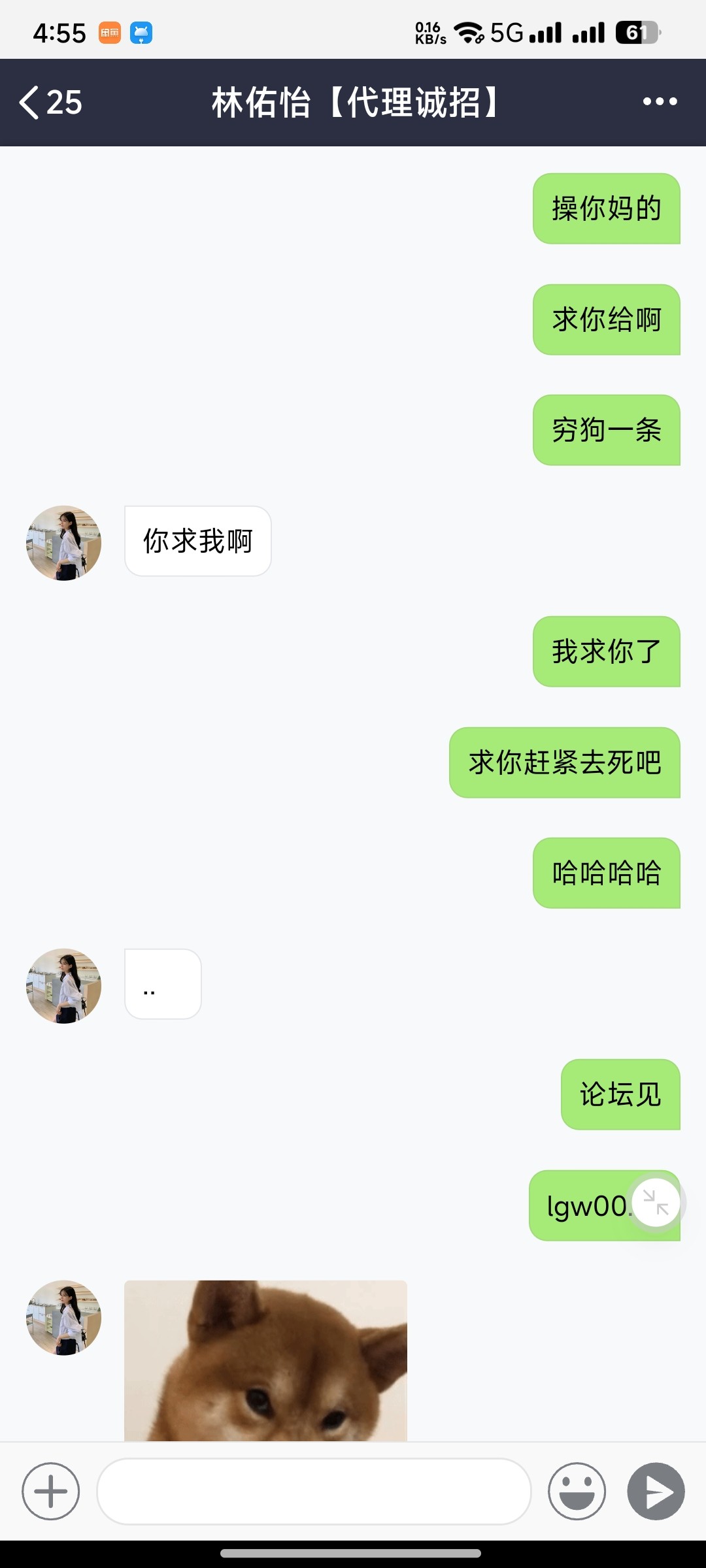Viewport: 706px width, 1568px height.
Task: Open chat profile via title 林佑怡【代理诚招】
Action: point(353,103)
